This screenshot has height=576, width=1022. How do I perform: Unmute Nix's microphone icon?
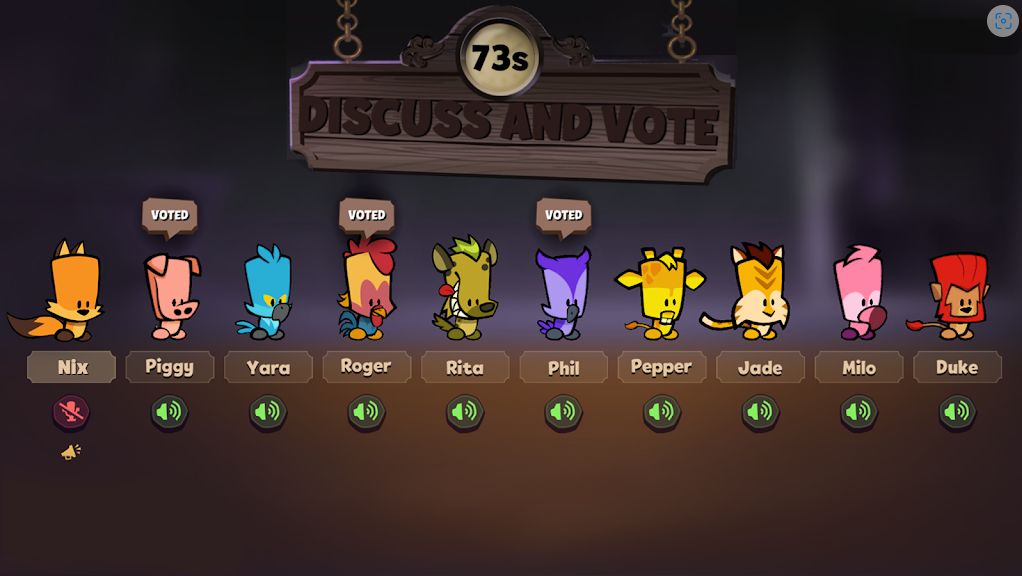(x=71, y=411)
